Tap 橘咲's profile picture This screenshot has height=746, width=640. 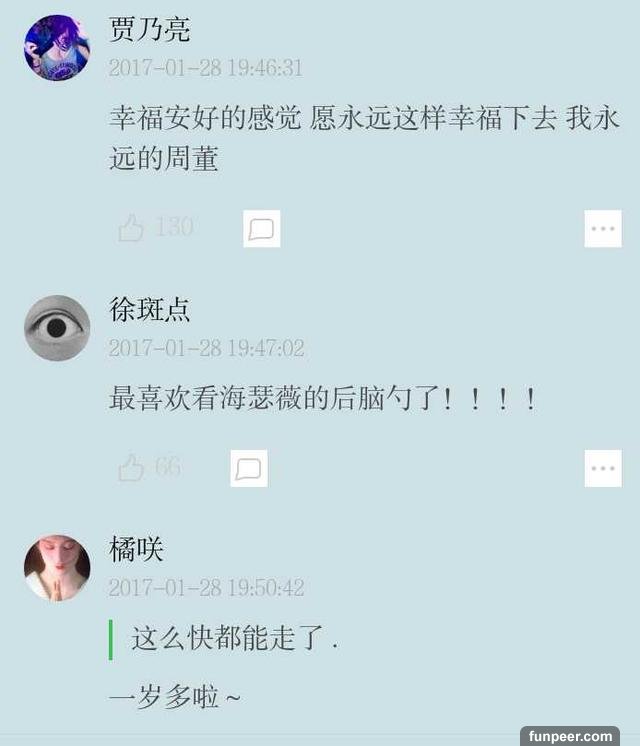pyautogui.click(x=57, y=567)
